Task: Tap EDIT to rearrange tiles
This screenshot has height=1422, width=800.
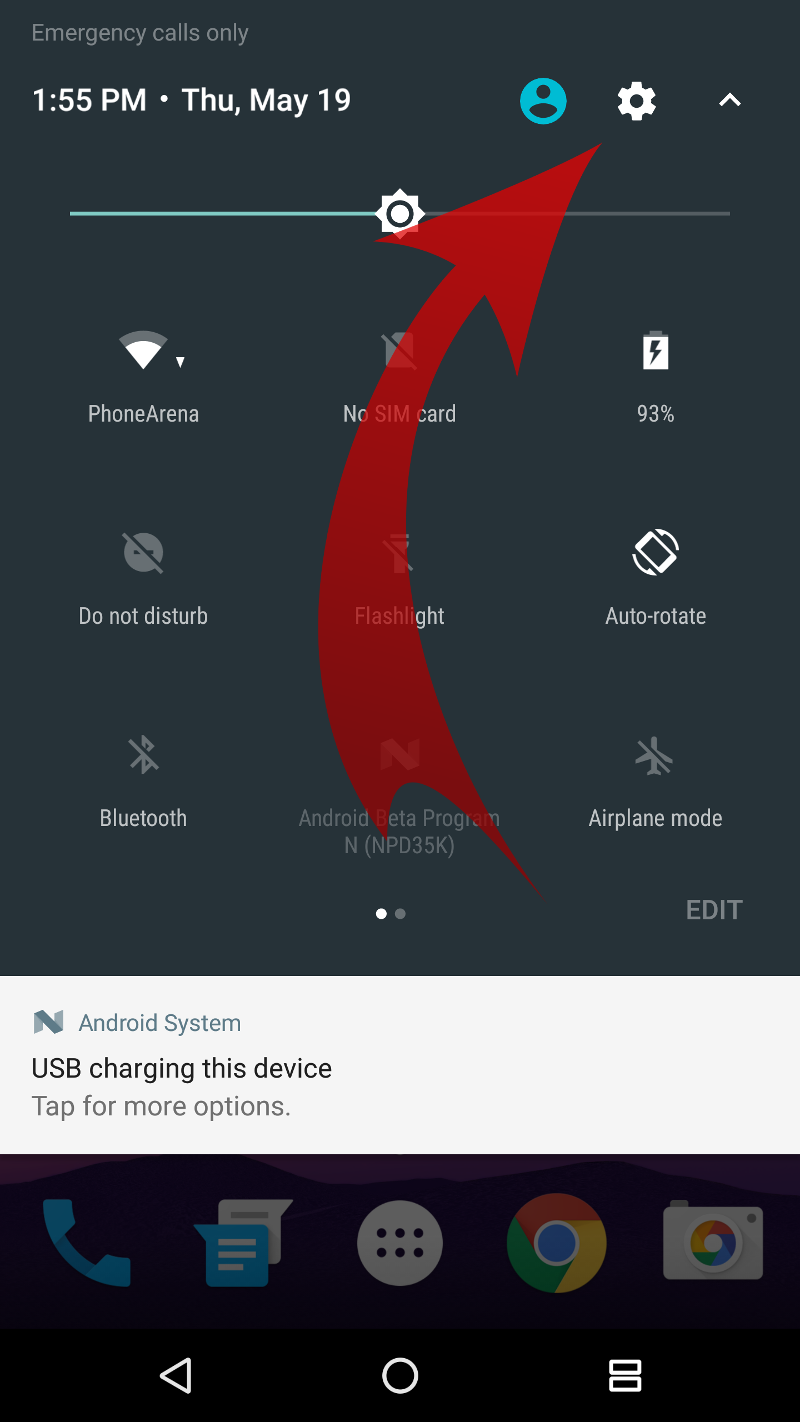Action: (714, 910)
